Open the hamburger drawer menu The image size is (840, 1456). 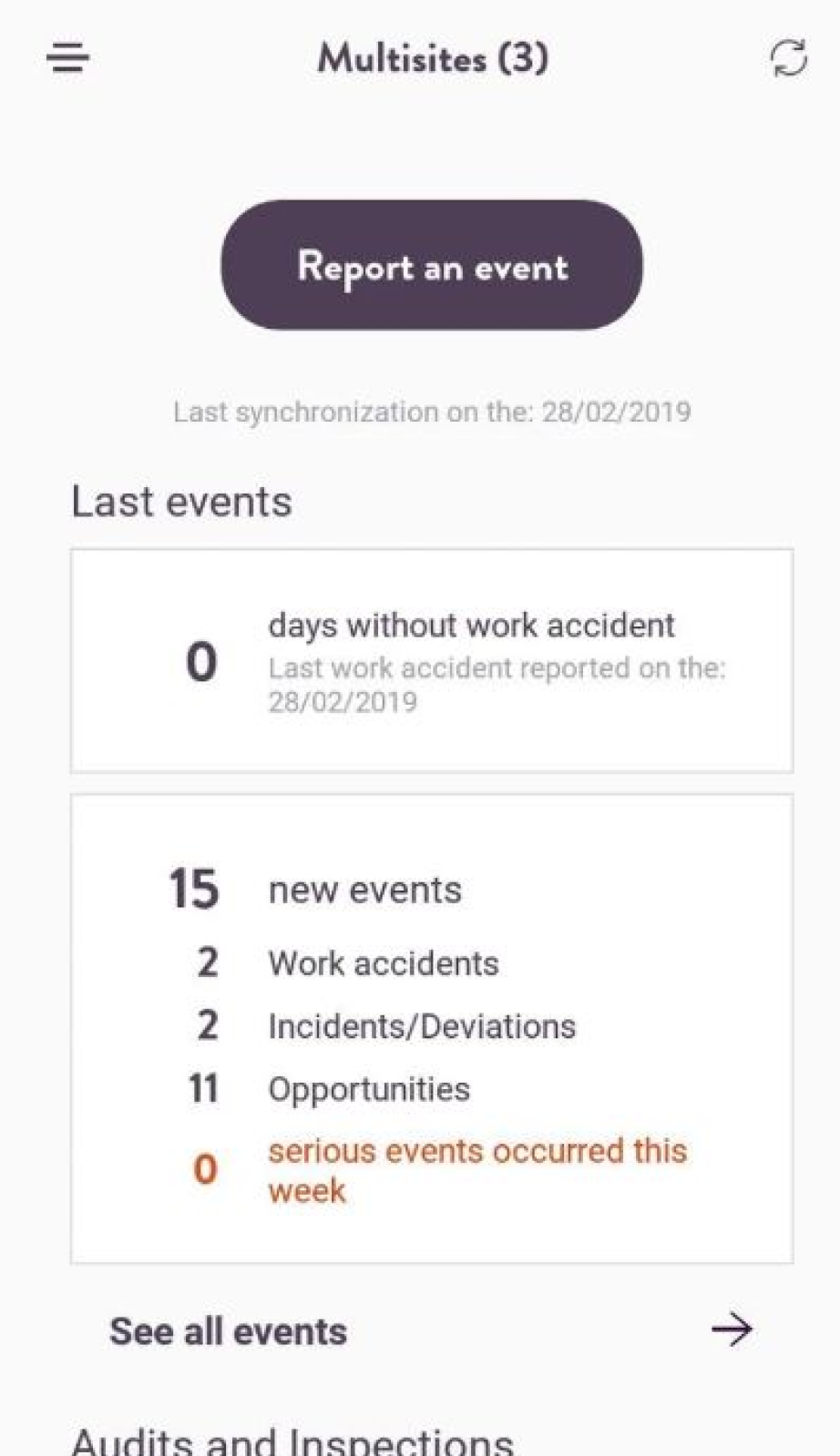pos(68,58)
